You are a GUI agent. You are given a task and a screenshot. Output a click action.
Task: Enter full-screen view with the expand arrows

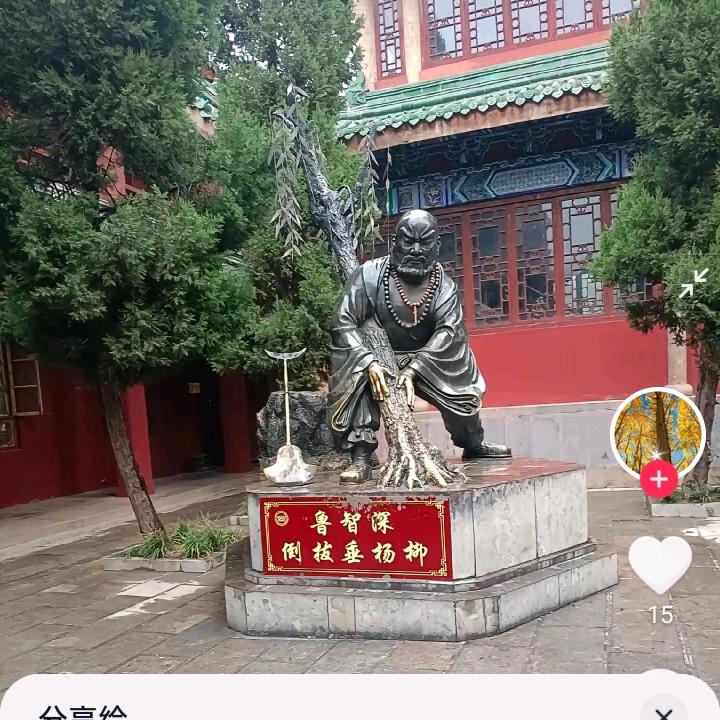click(693, 284)
